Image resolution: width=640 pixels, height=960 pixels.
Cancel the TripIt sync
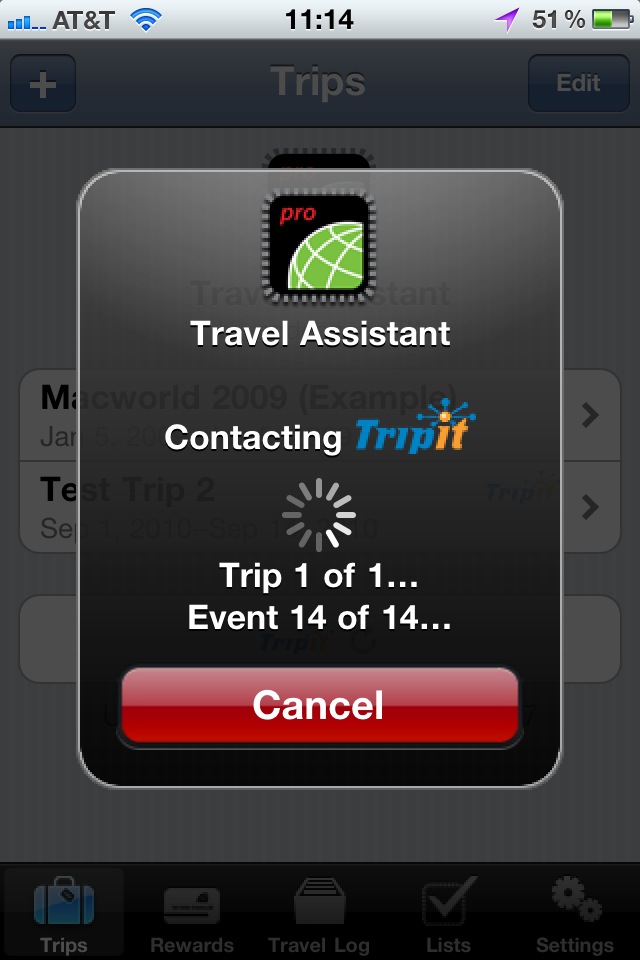click(x=319, y=705)
